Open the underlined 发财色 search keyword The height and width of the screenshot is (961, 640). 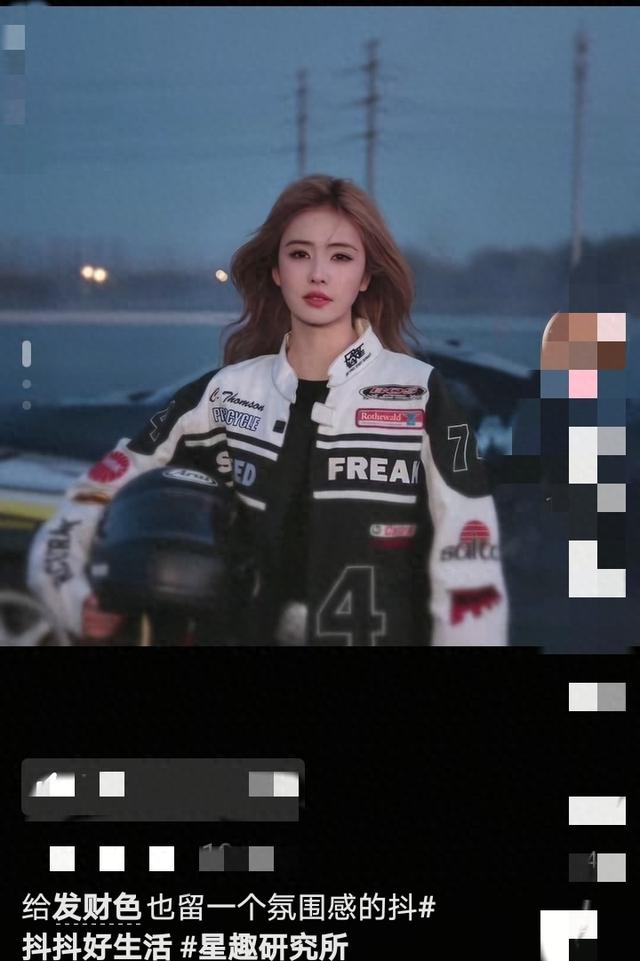pyautogui.click(x=96, y=908)
